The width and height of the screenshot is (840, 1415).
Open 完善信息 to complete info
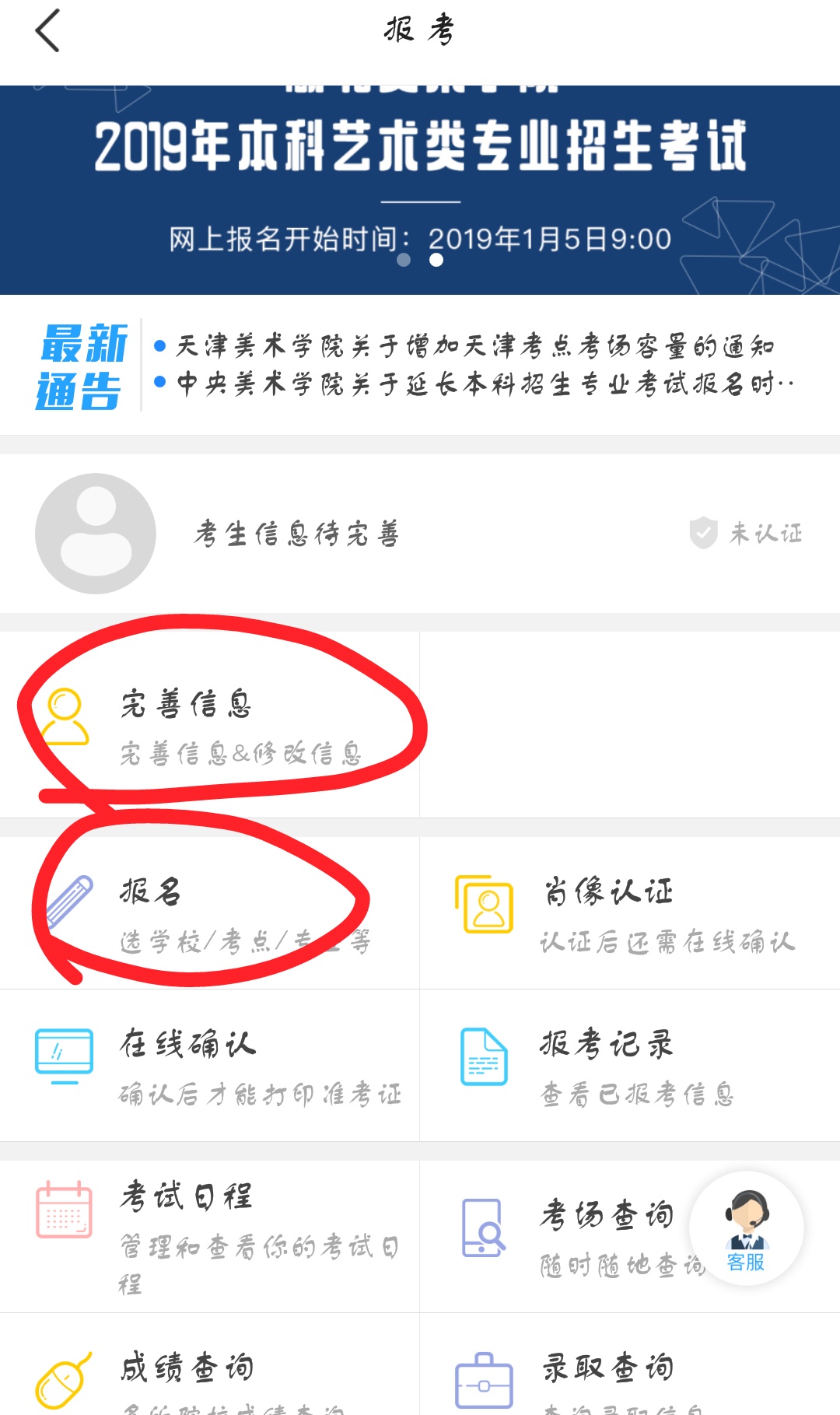(210, 723)
